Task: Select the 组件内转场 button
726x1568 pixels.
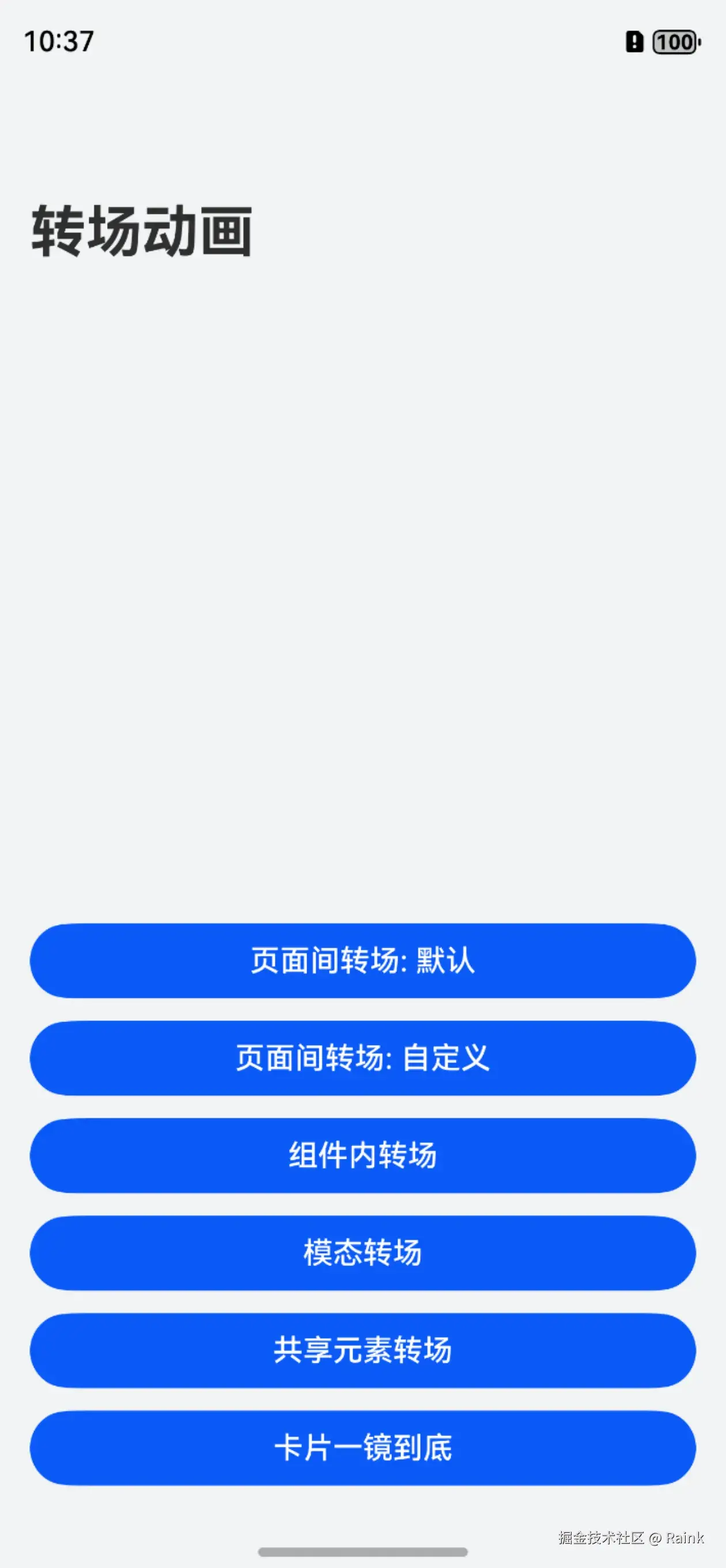Action: point(362,1155)
